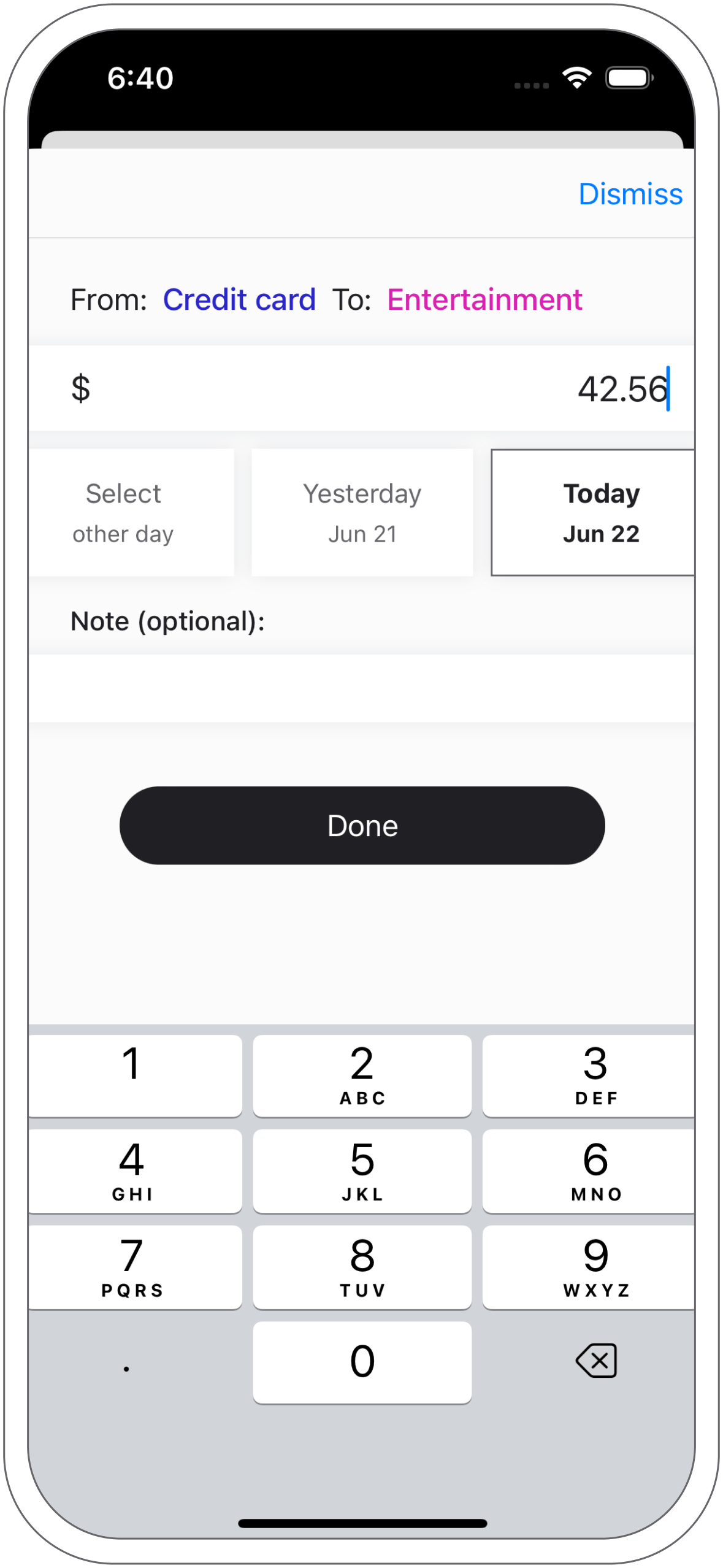Tap the optional note field
Viewport: 723px width, 1568px height.
coord(362,688)
